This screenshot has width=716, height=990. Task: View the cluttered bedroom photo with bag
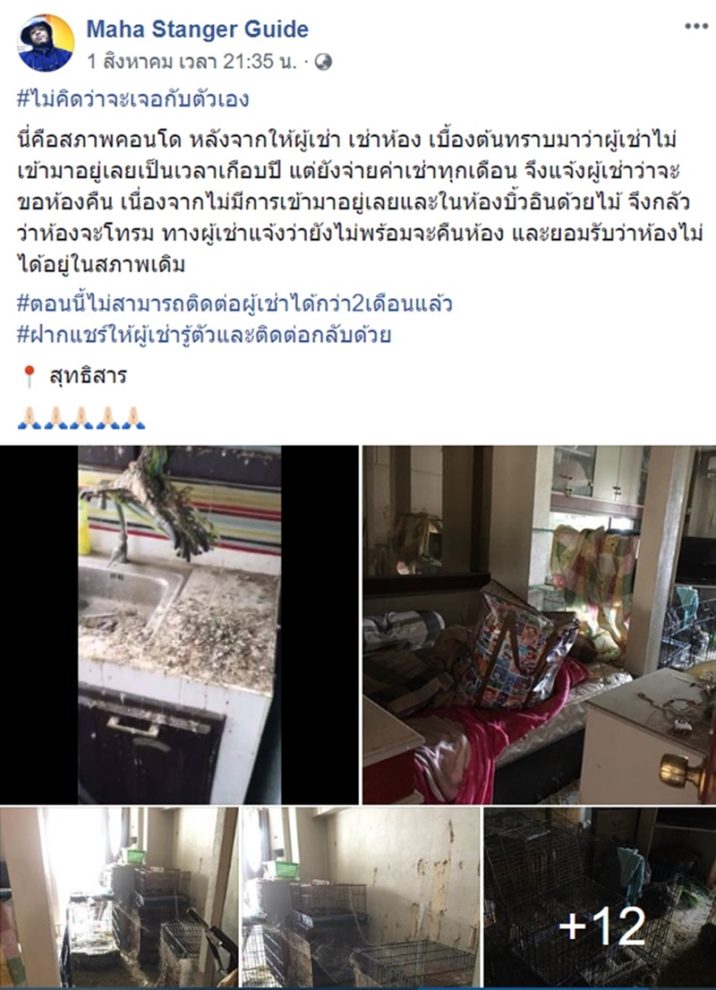tap(538, 624)
